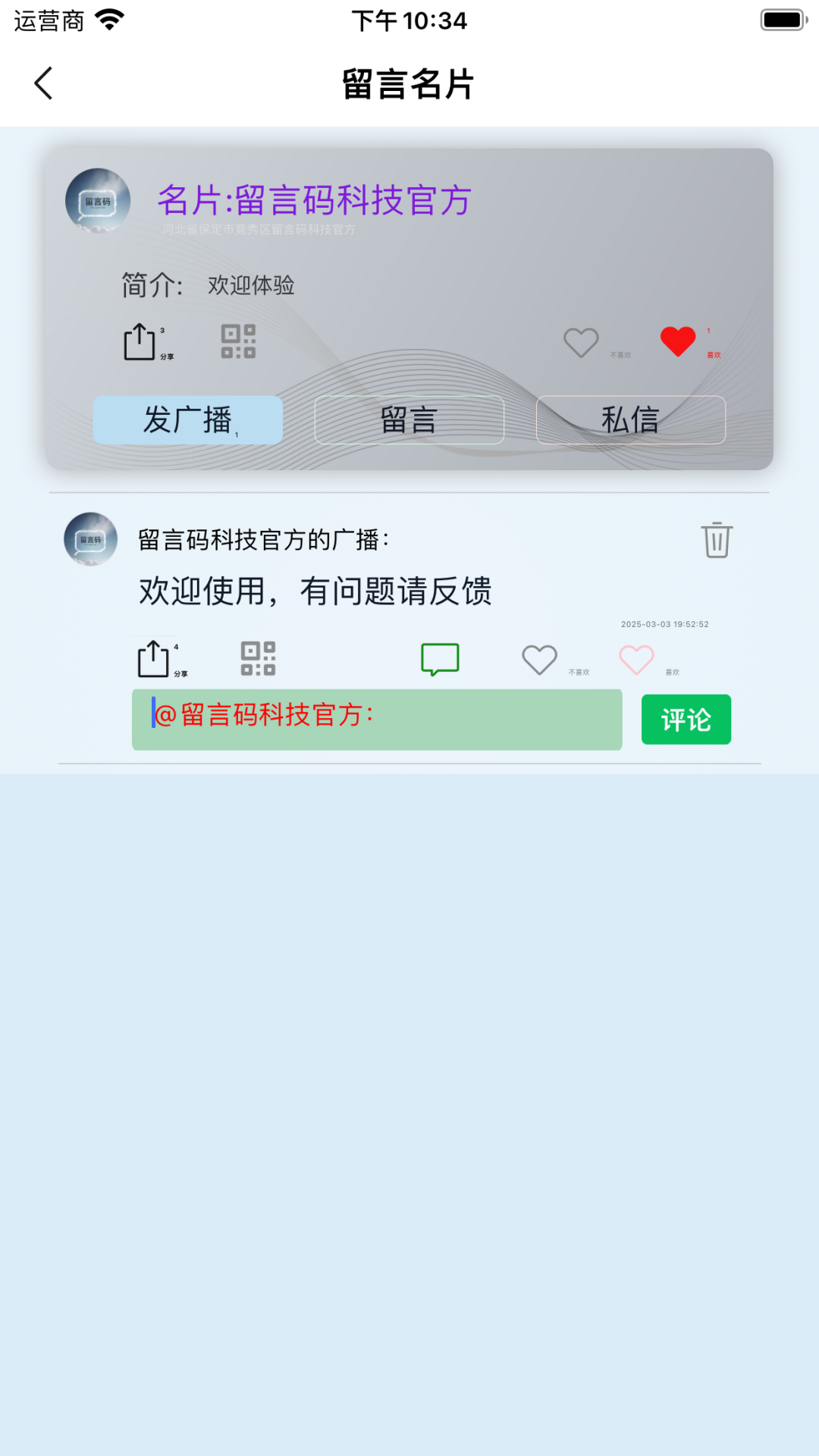This screenshot has width=819, height=1456.
Task: Open the QR code icon under the broadcast post
Action: point(257,658)
